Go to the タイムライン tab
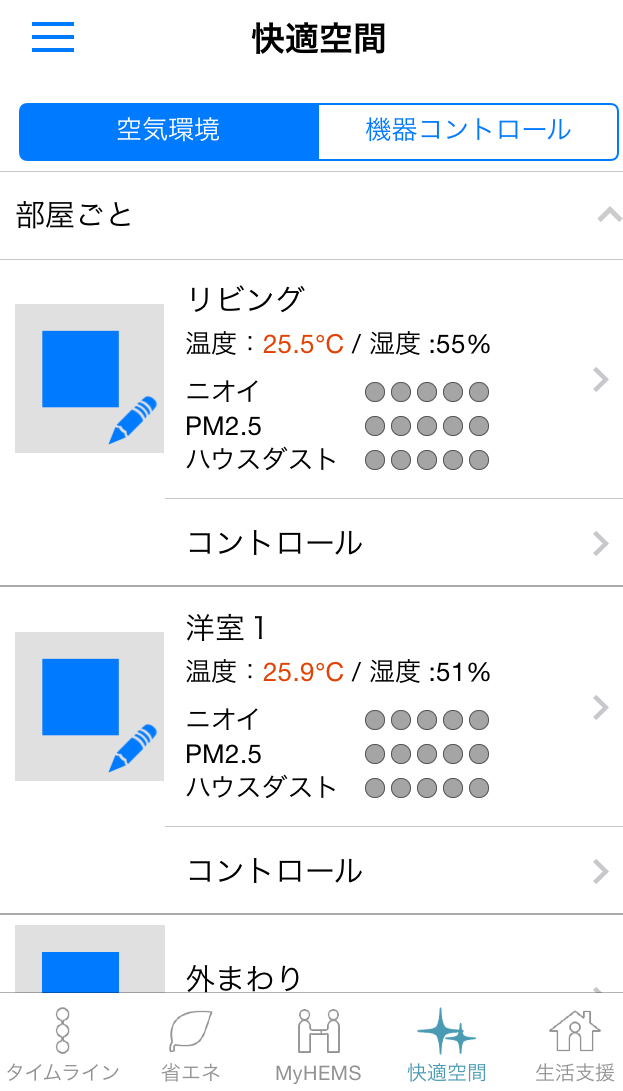 coord(62,1045)
